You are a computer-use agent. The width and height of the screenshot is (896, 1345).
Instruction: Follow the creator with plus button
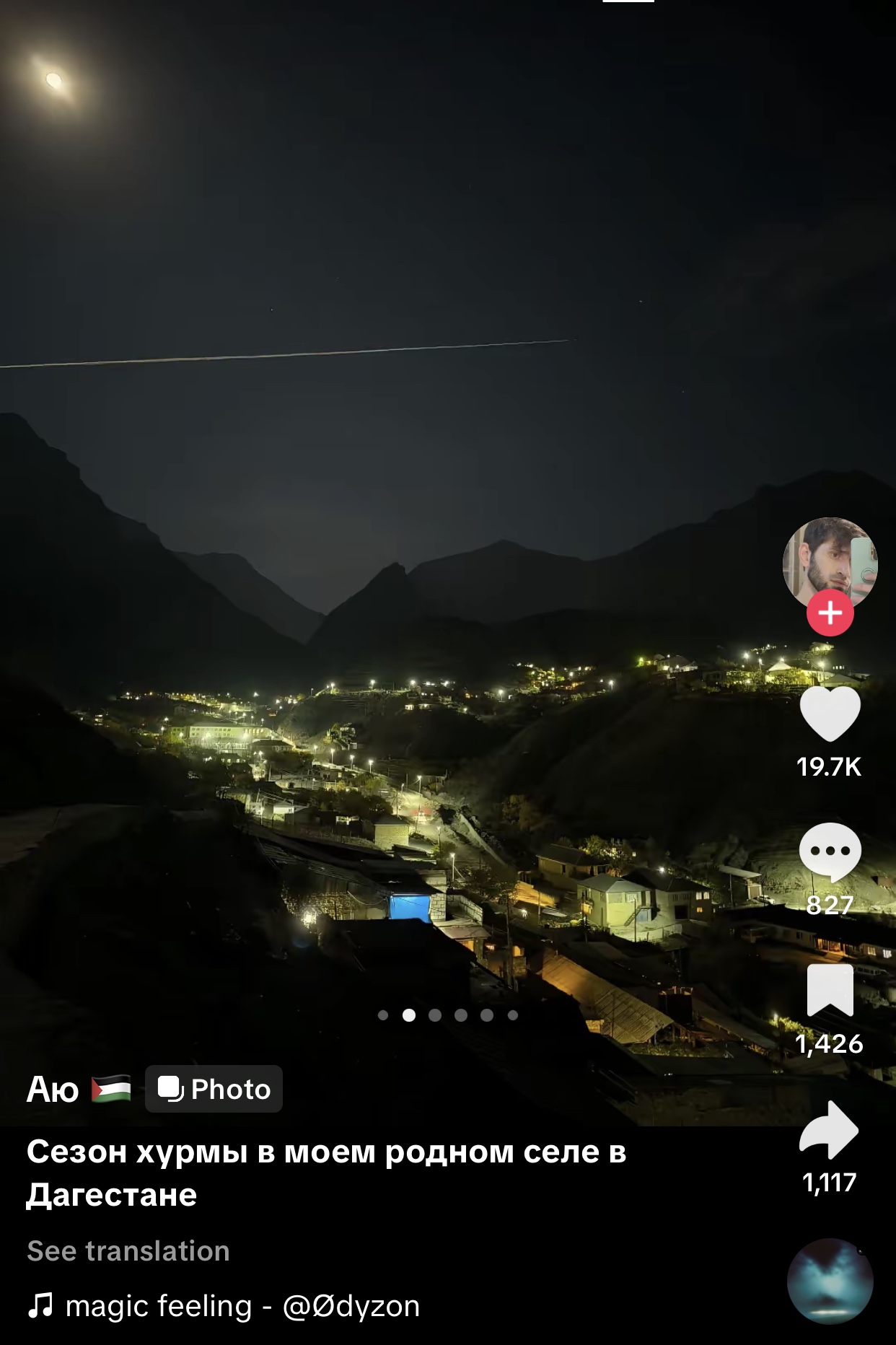(830, 613)
